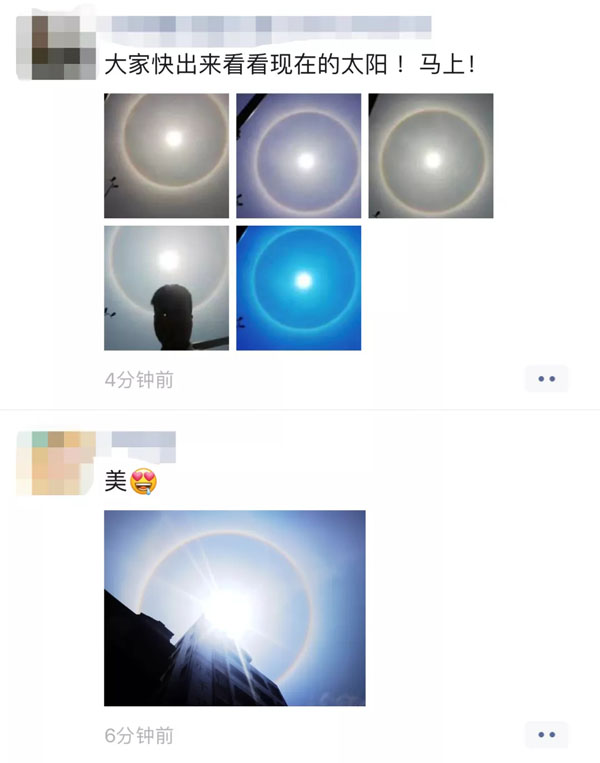This screenshot has height=763, width=600.
Task: Open comment menu on post from 4分钟前
Action: pos(546,379)
